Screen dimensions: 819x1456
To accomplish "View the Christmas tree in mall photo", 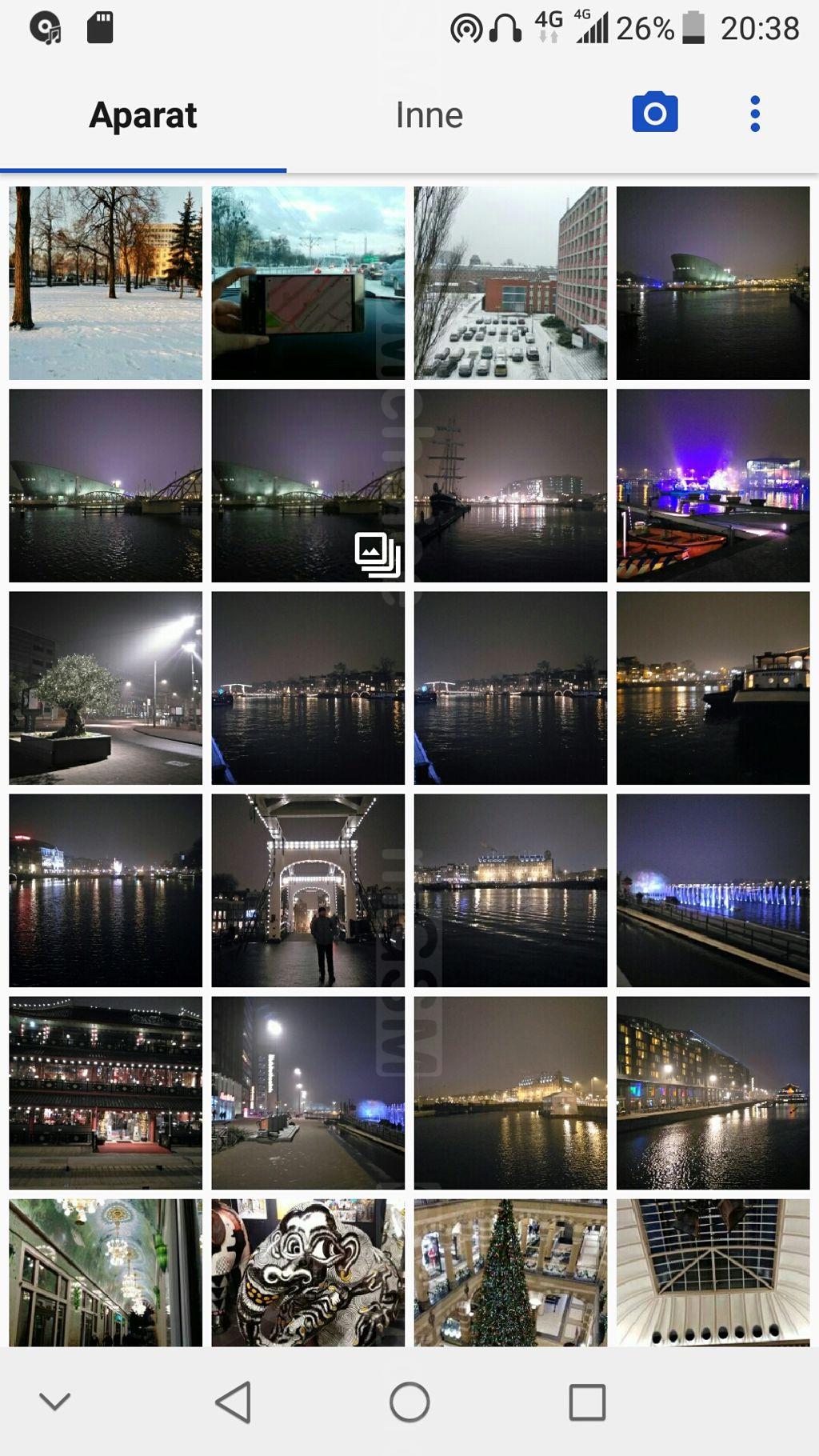I will [510, 1272].
